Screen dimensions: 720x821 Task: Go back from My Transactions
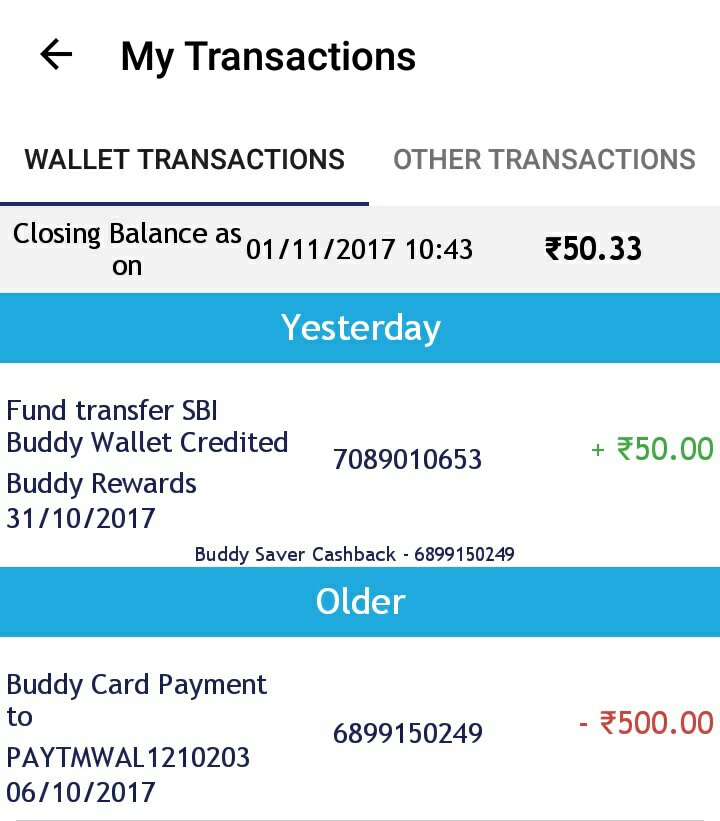(56, 55)
